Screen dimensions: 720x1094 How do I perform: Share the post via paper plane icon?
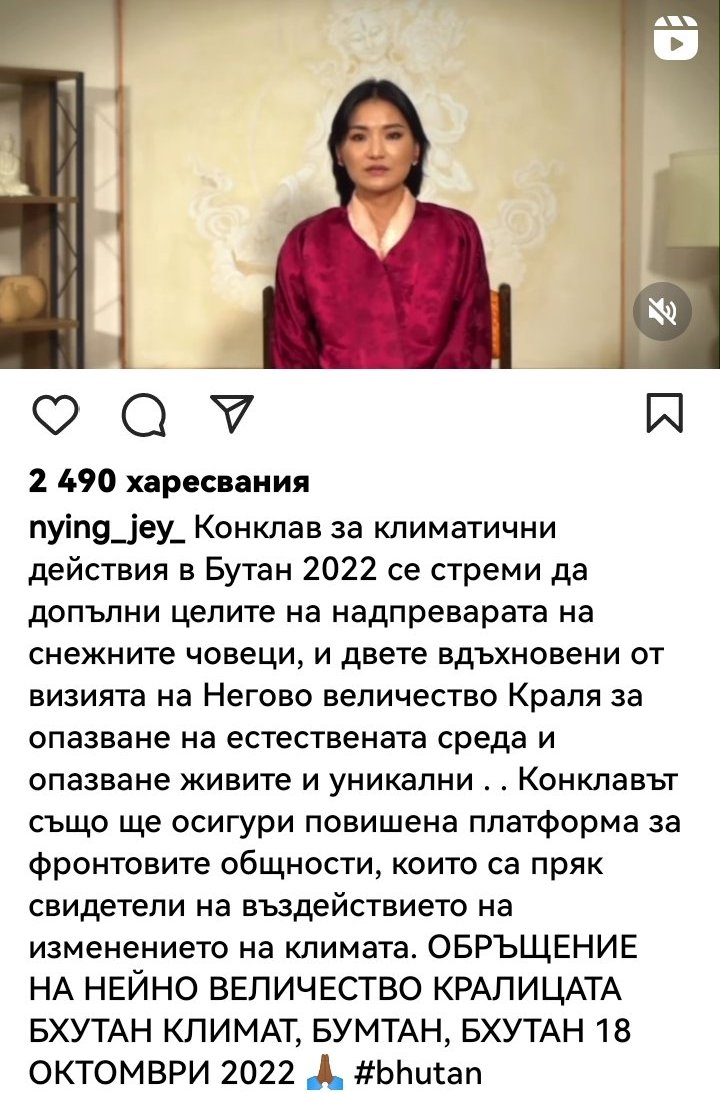[231, 412]
